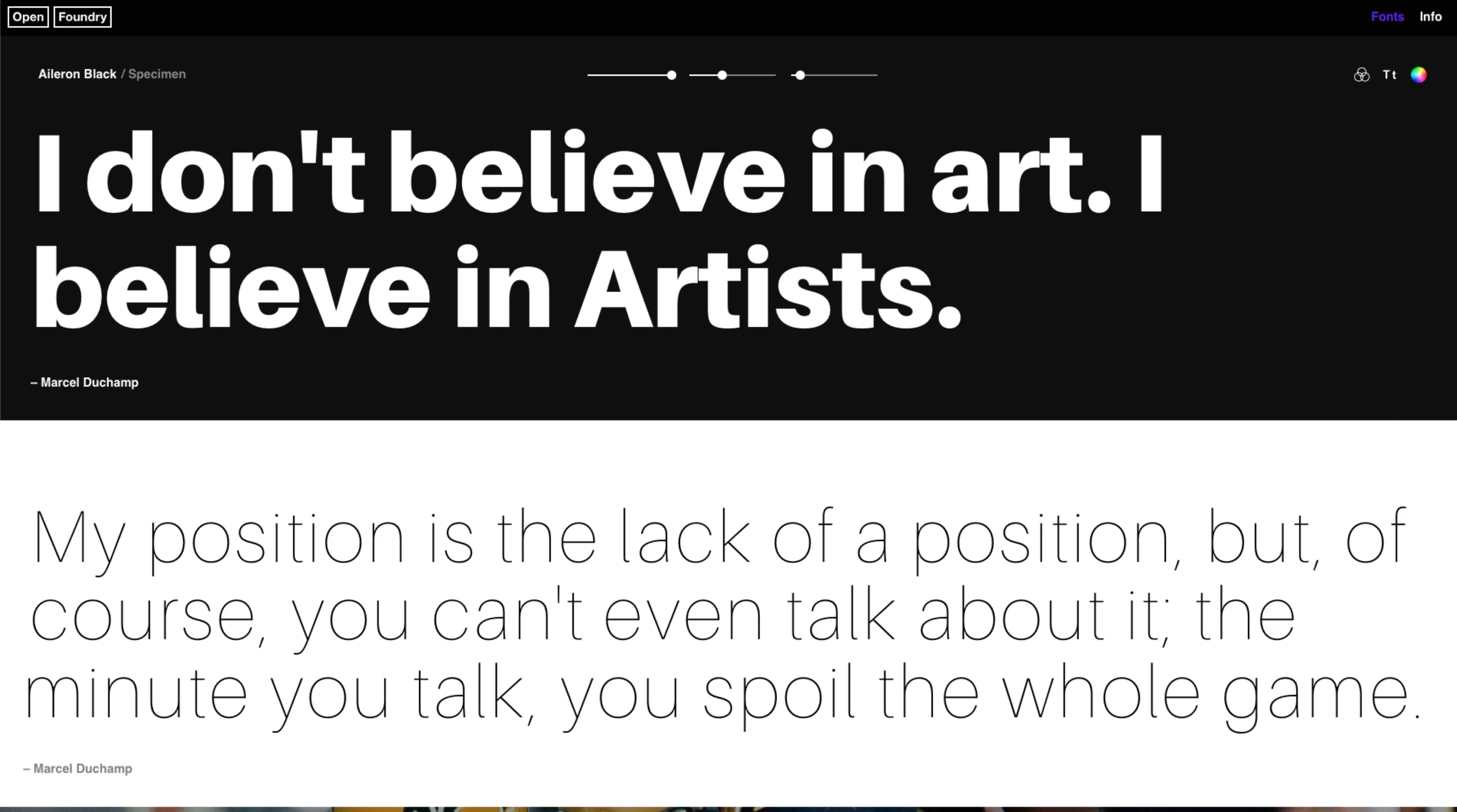The image size is (1457, 812).
Task: Open the Open Foundry home logo
Action: click(x=59, y=17)
